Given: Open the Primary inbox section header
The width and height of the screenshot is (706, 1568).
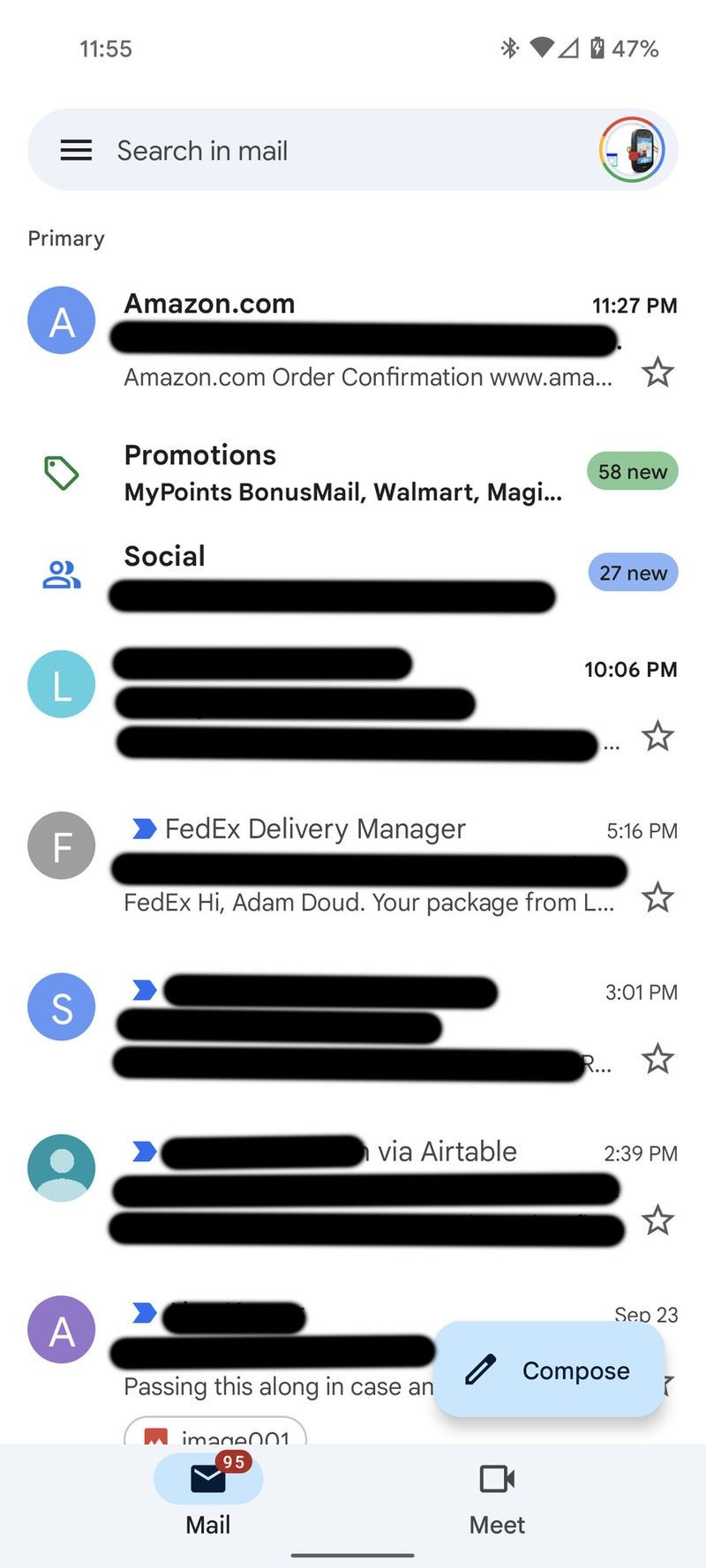Looking at the screenshot, I should pyautogui.click(x=65, y=237).
